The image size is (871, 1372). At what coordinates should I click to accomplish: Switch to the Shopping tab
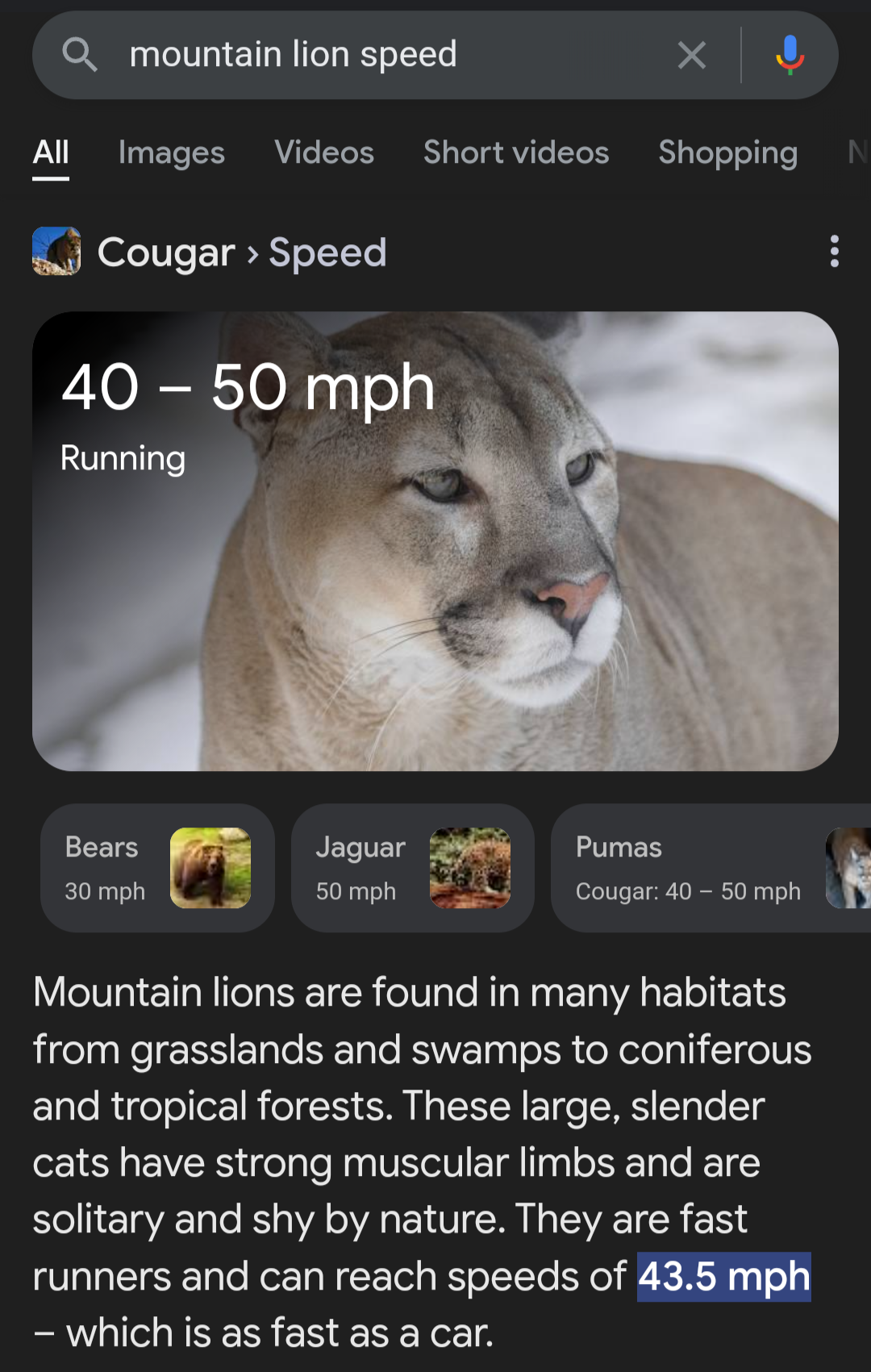pos(727,152)
